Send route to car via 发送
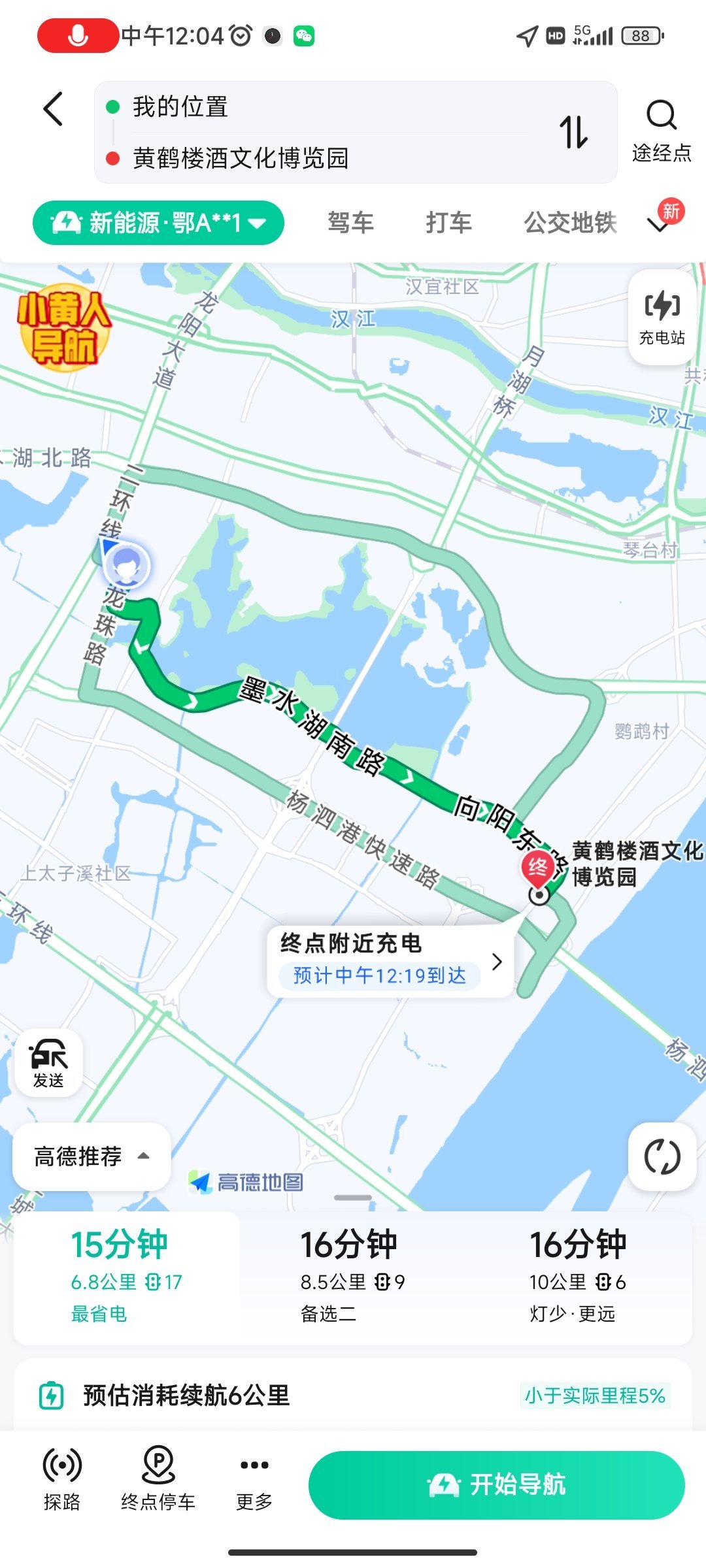The height and width of the screenshot is (1568, 706). (x=48, y=1063)
